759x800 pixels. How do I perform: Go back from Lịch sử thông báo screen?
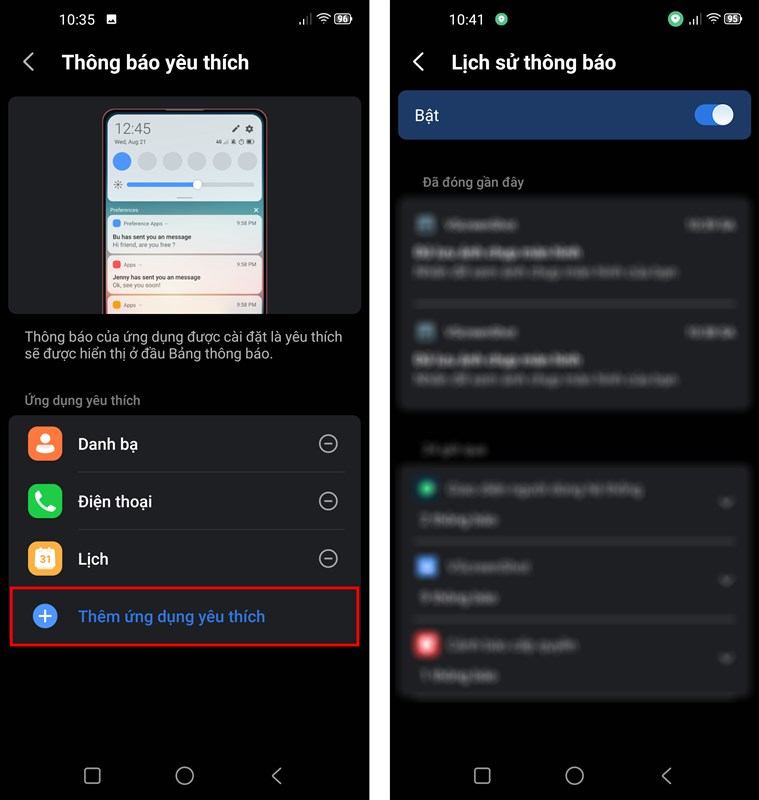pos(419,62)
